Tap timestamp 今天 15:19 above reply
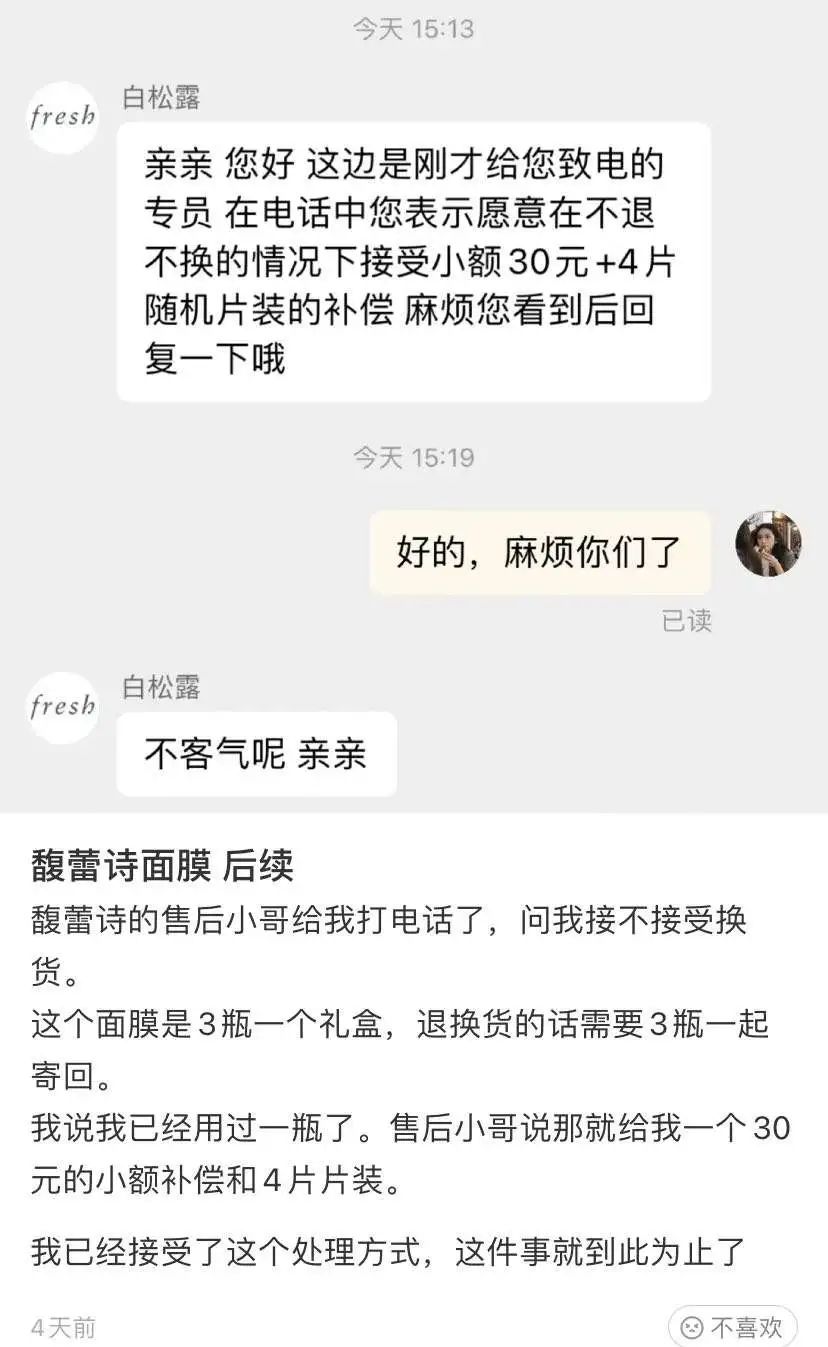Screen dimensions: 828x1347 [x=414, y=456]
